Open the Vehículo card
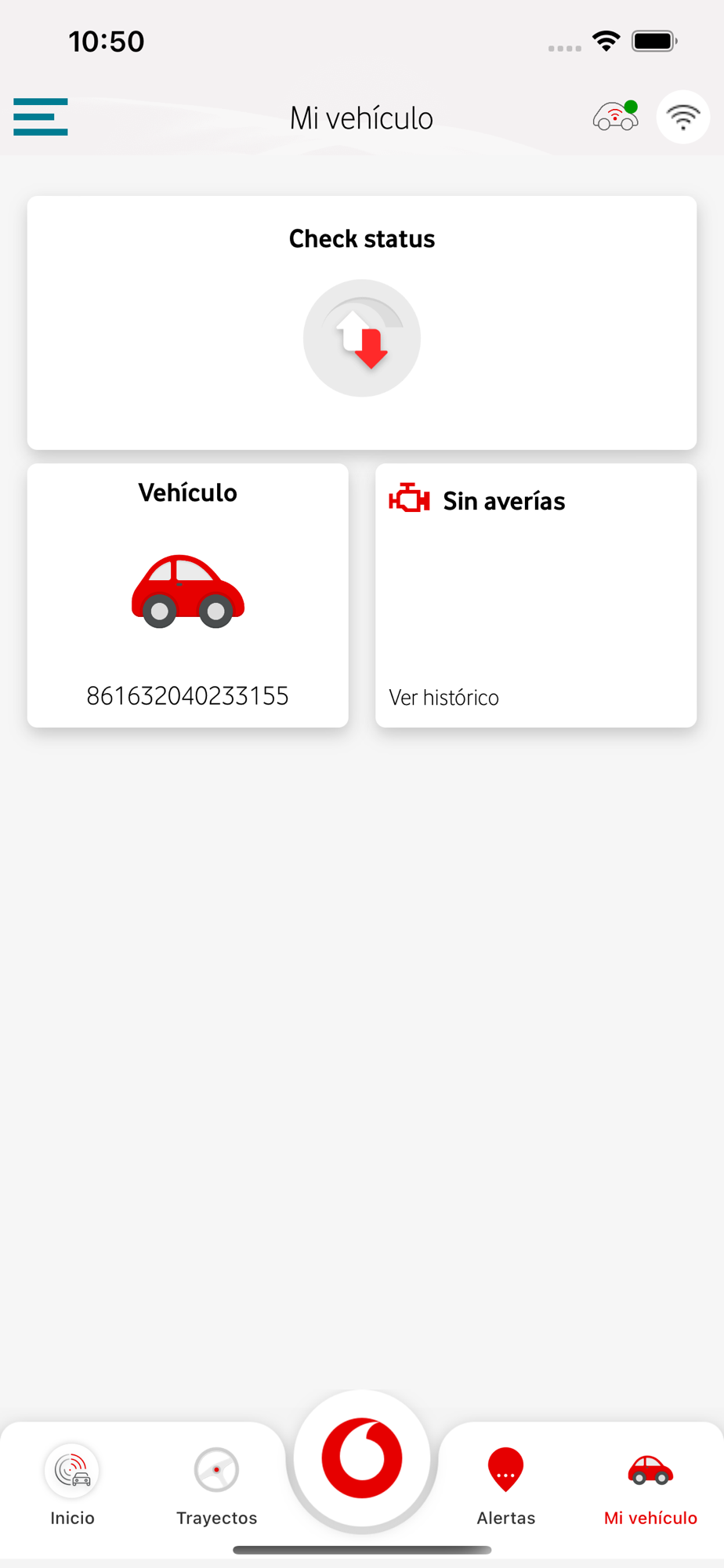 188,595
